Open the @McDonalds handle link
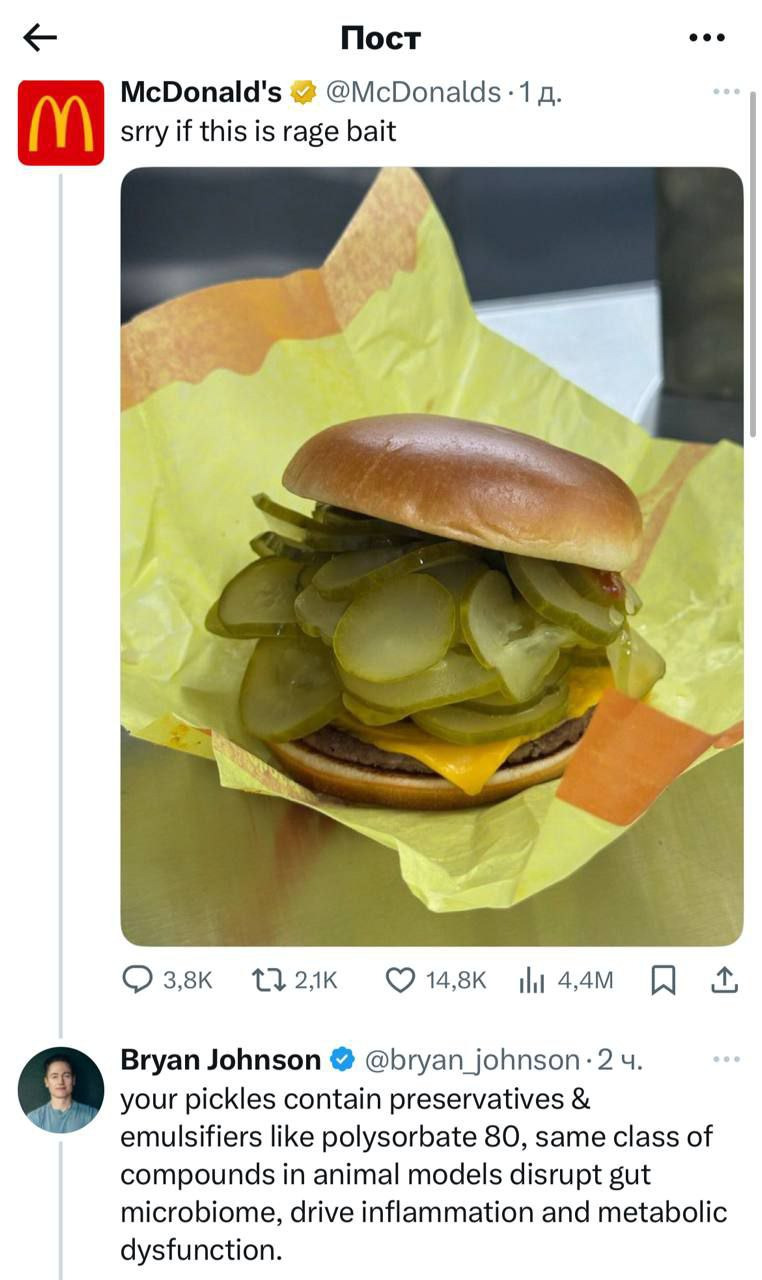 point(413,92)
